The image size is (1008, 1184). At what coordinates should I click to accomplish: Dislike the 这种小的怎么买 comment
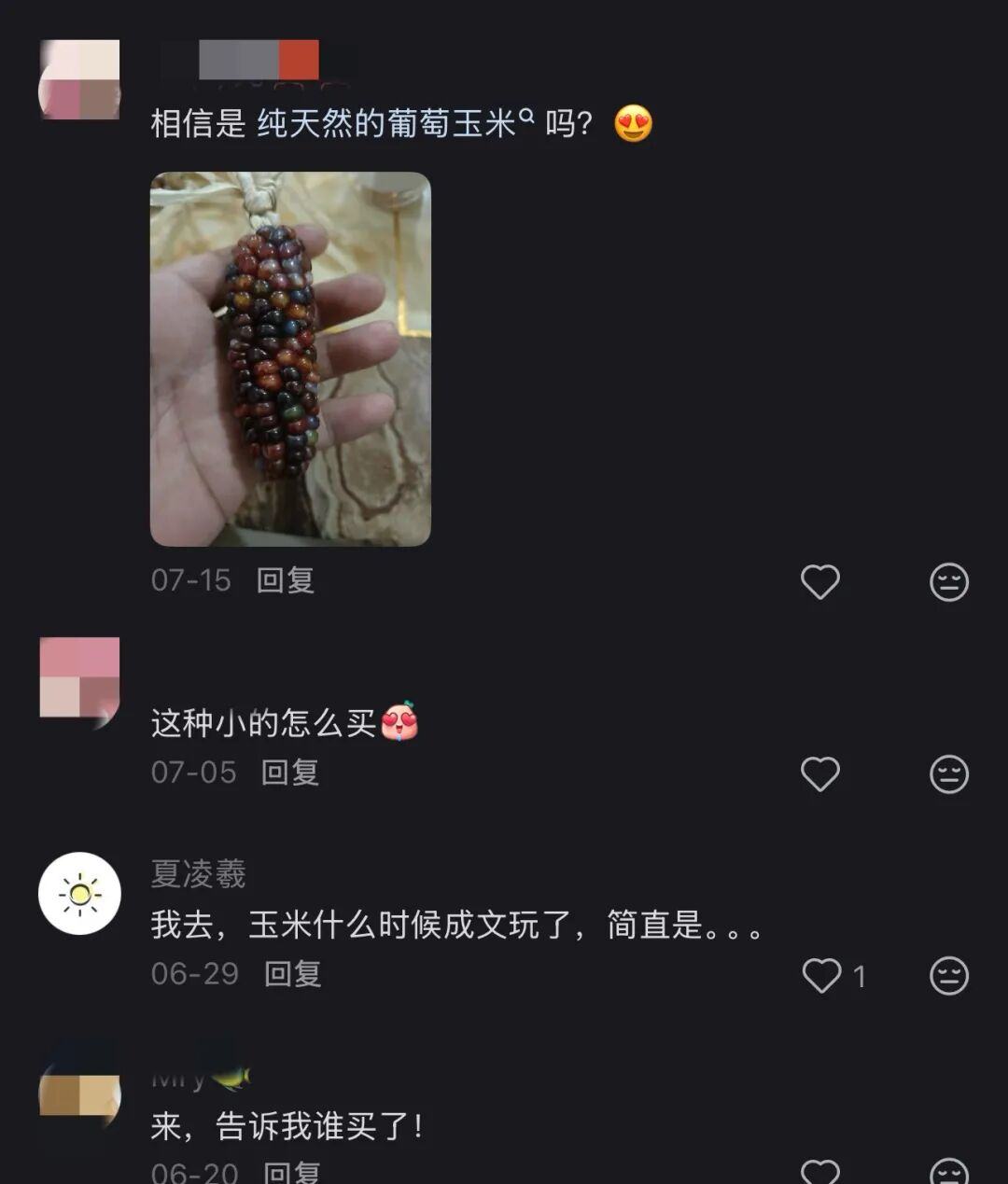pyautogui.click(x=949, y=774)
